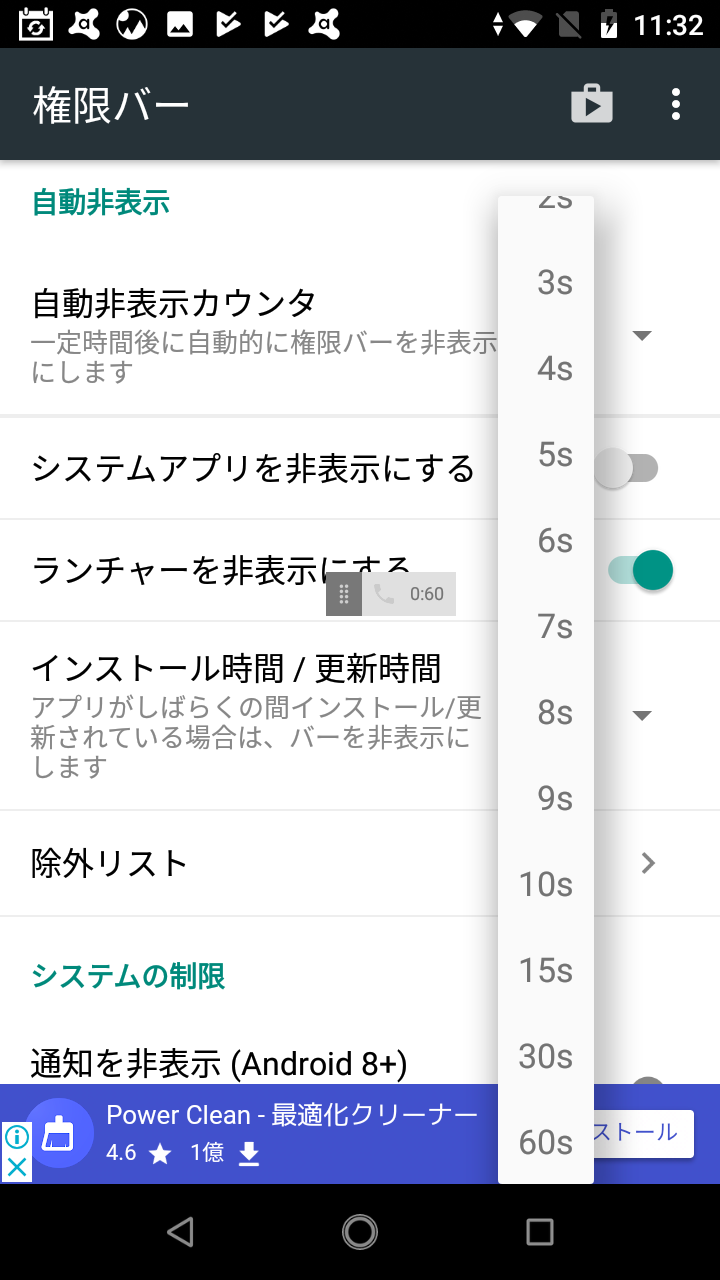
Task: Enable the システムアプリを非表示にする switch
Action: [625, 468]
